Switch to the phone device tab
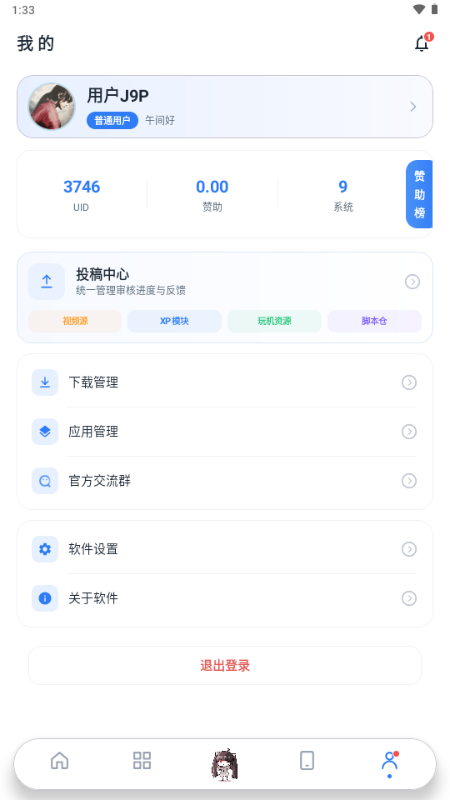This screenshot has width=450, height=800. (x=307, y=760)
